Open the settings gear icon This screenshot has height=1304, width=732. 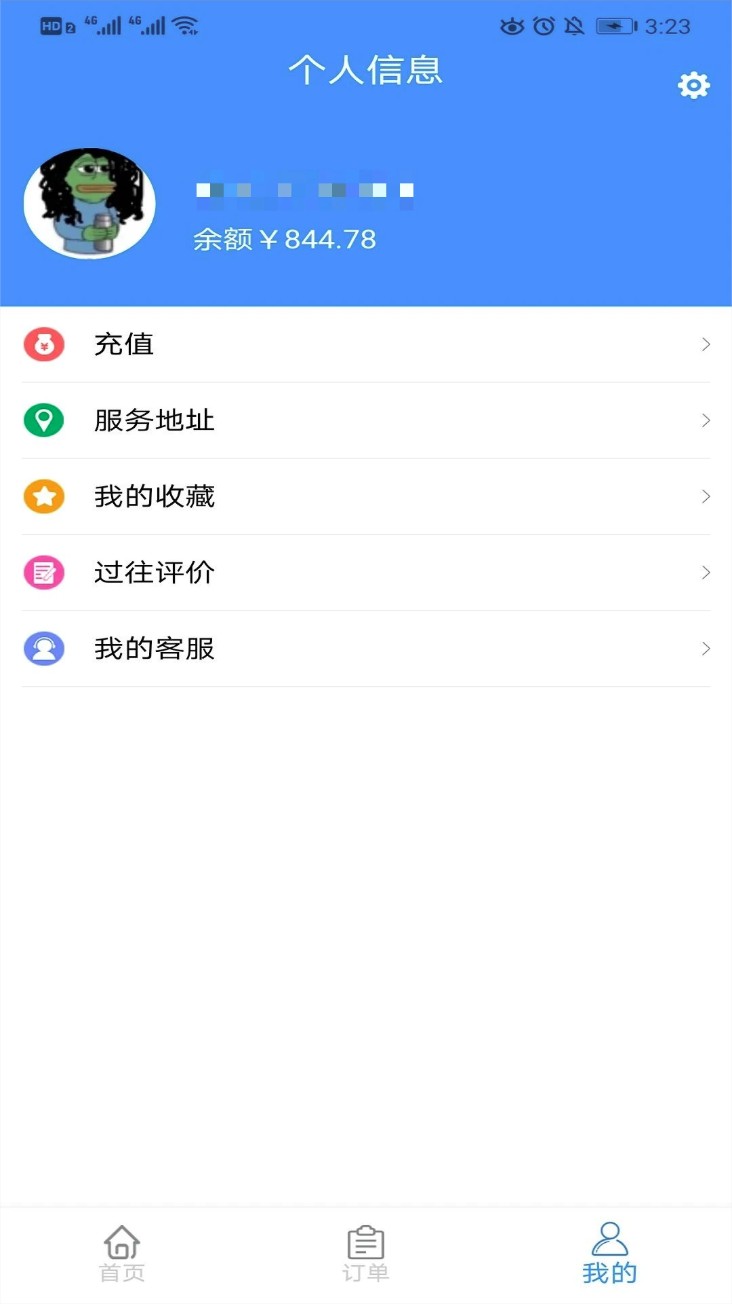click(x=693, y=86)
